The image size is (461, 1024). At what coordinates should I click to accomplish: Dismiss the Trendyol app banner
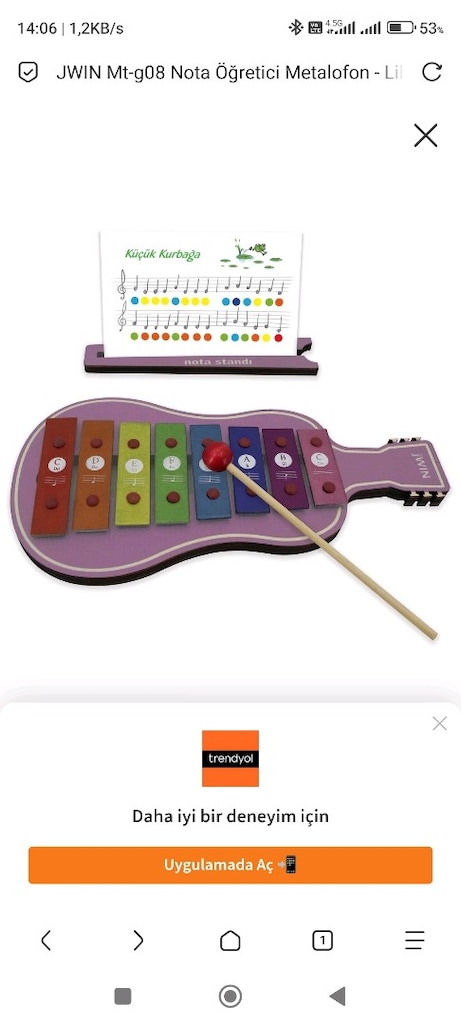point(439,723)
